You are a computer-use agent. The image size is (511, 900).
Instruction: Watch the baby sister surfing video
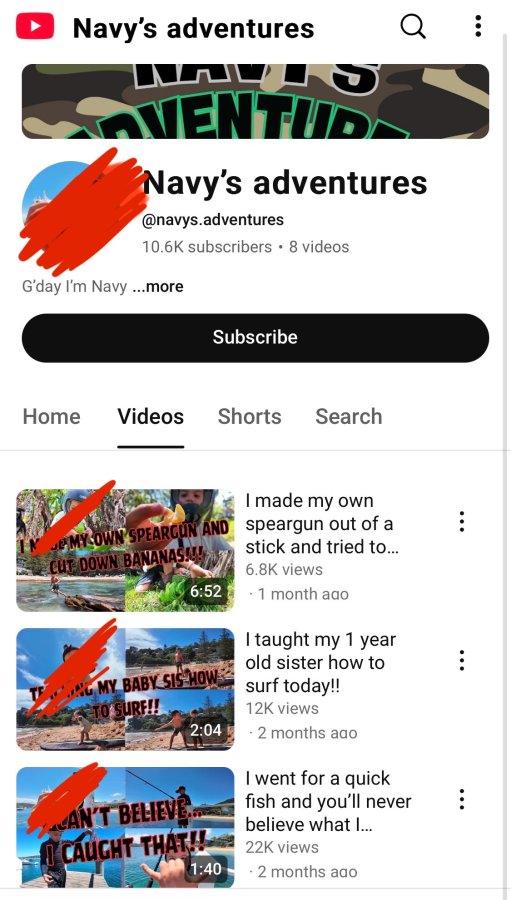[125, 689]
